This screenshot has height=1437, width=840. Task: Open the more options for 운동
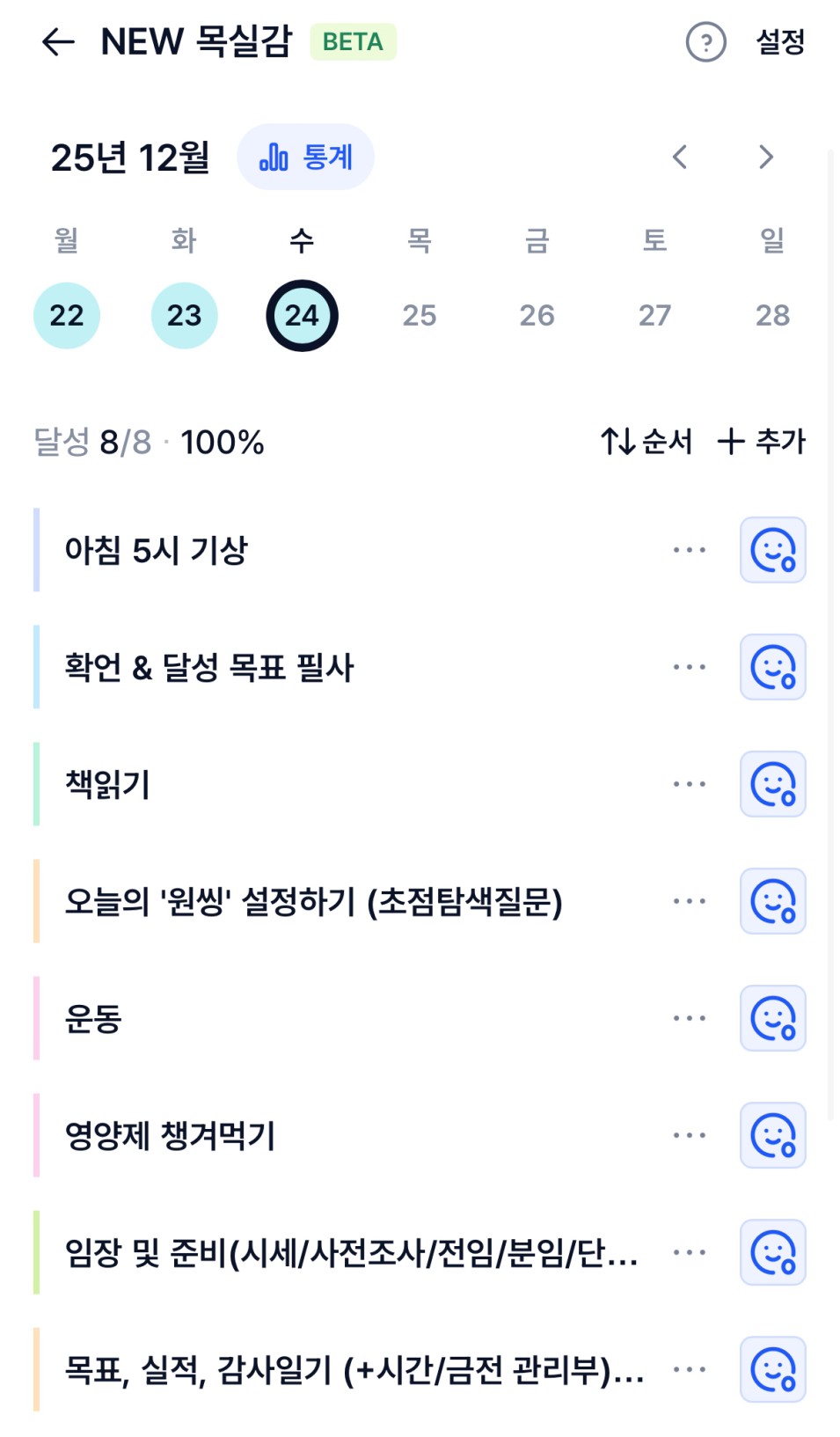689,1018
